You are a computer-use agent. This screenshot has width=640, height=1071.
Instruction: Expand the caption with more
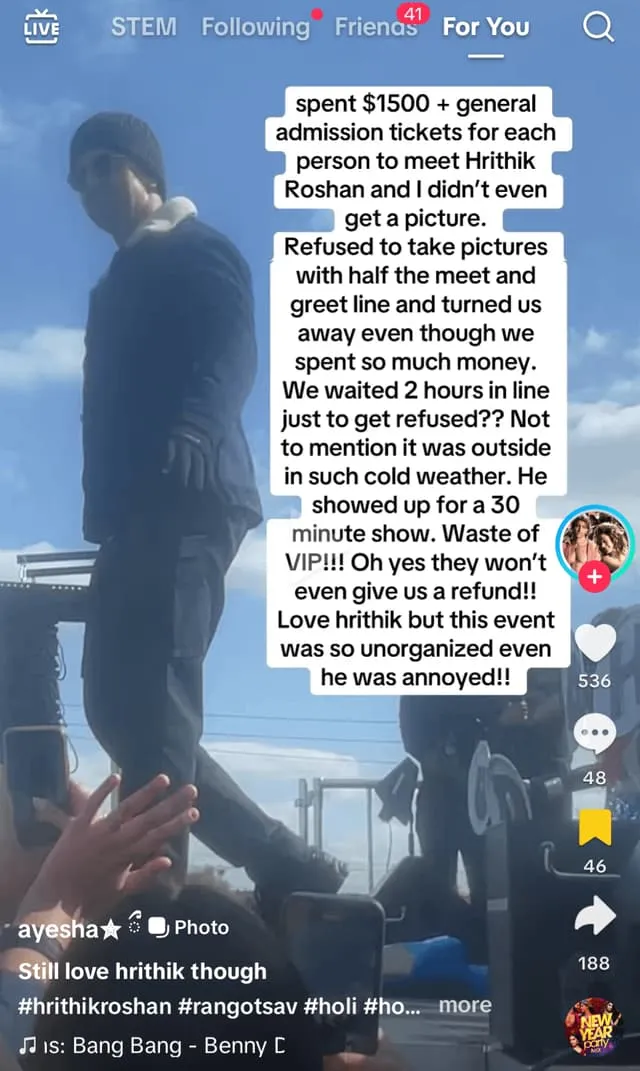(x=465, y=1005)
